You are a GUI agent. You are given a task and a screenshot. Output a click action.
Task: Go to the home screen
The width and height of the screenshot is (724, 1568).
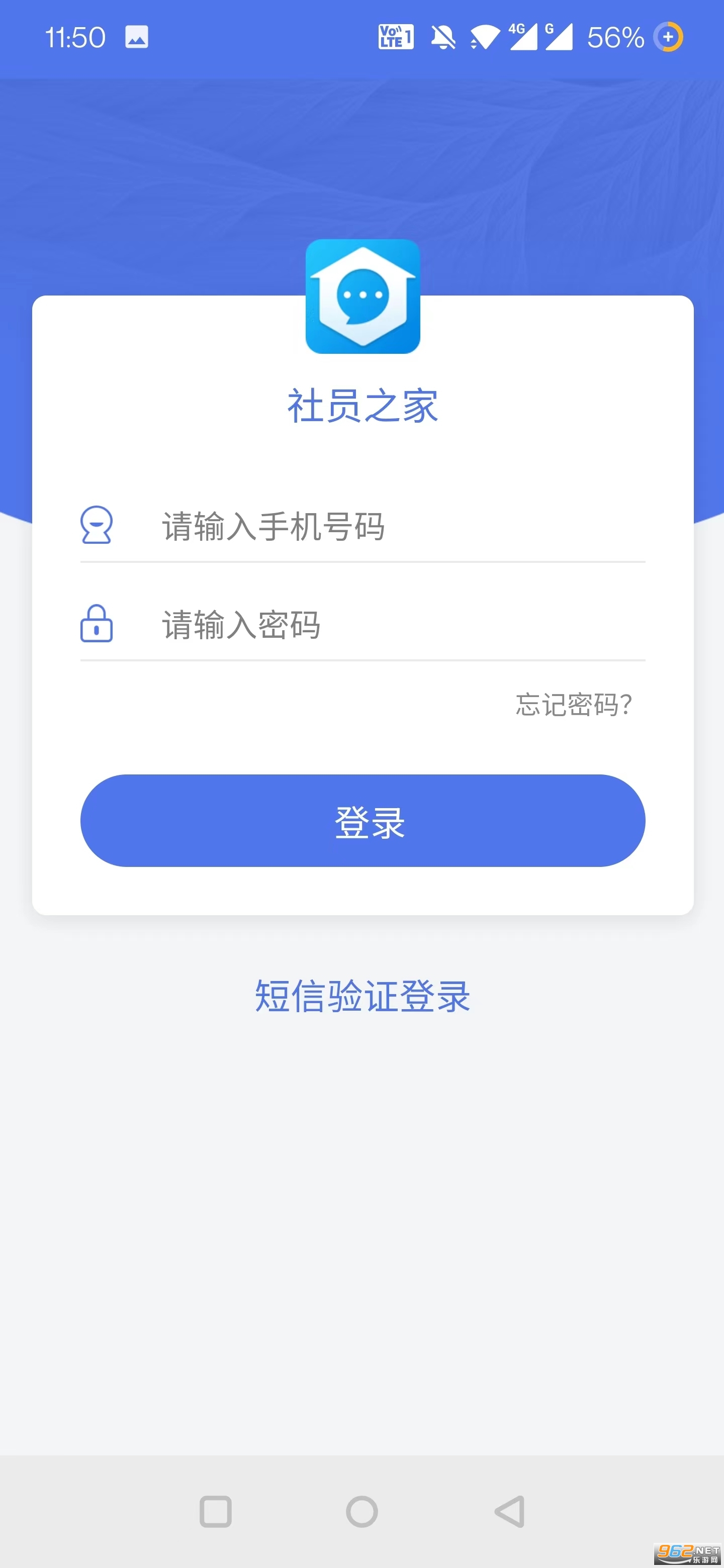[x=361, y=1511]
